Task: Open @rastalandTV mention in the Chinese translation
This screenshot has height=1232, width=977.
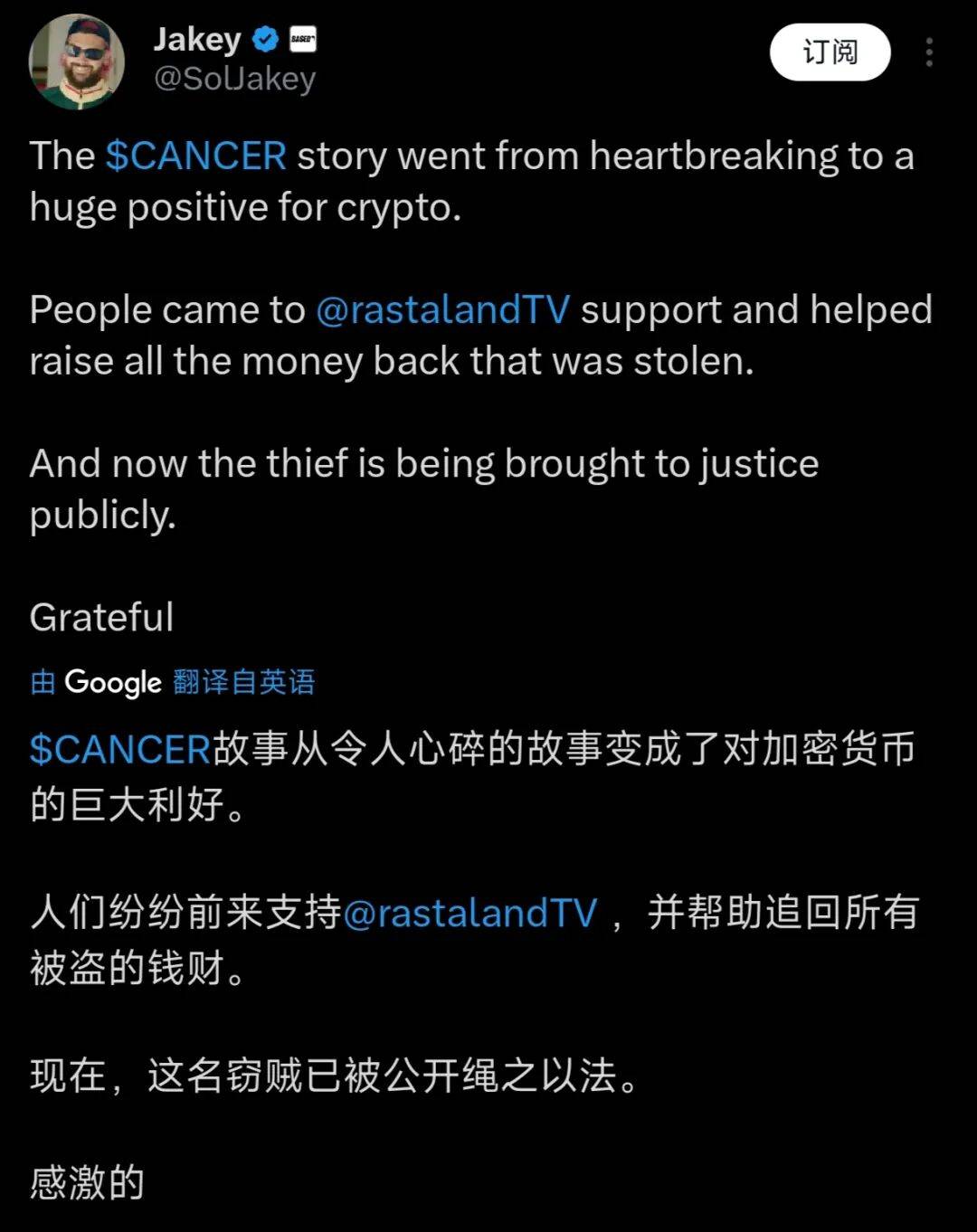Action: coord(470,913)
